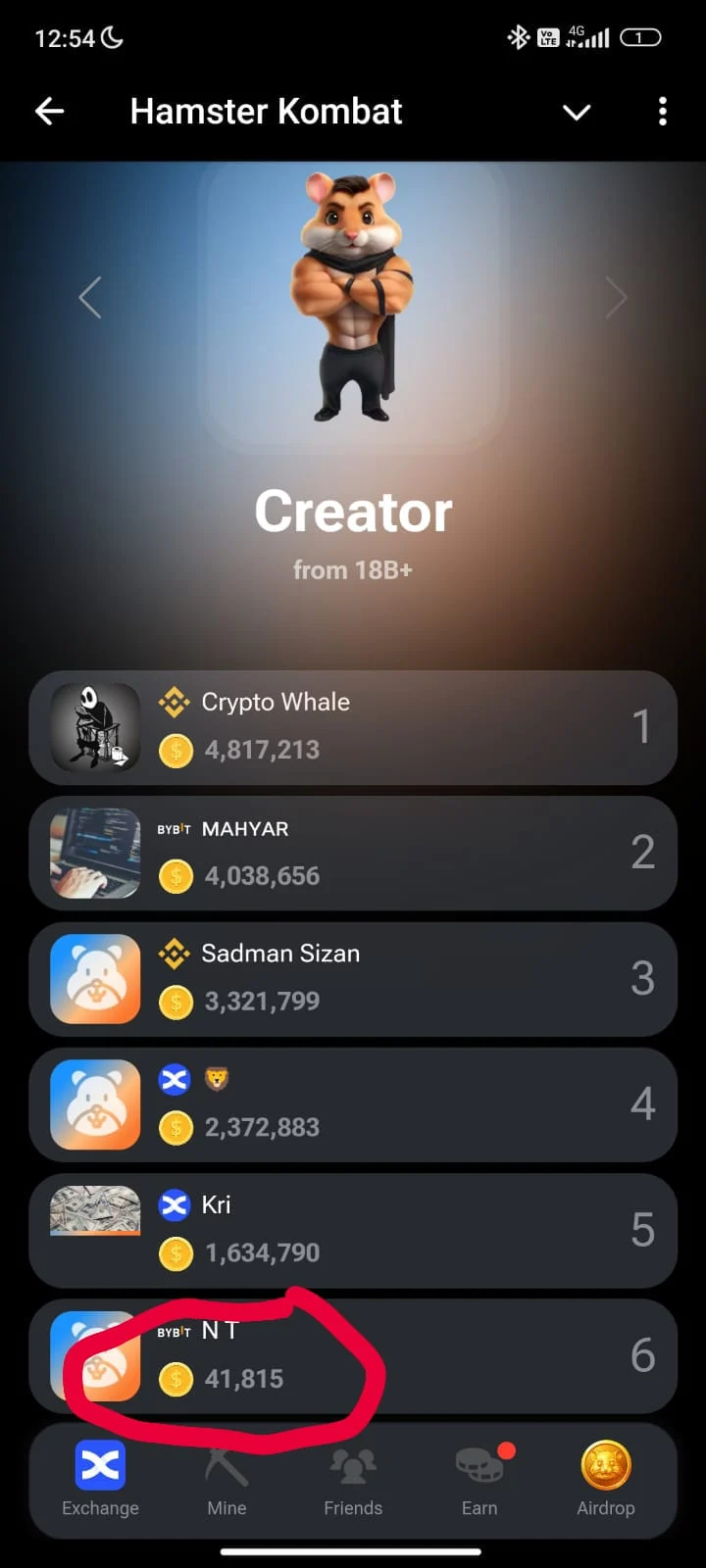Show the next league level
The width and height of the screenshot is (706, 1568).
pos(616,297)
